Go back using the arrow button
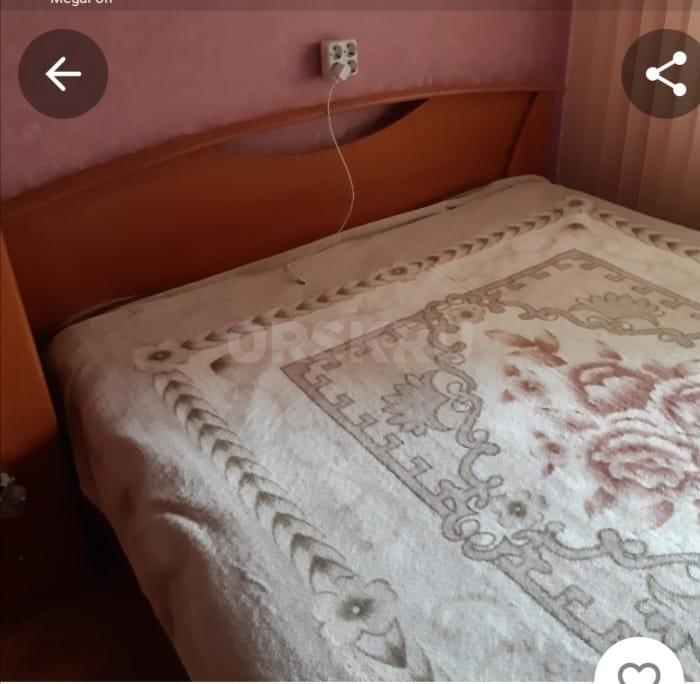 pyautogui.click(x=63, y=74)
